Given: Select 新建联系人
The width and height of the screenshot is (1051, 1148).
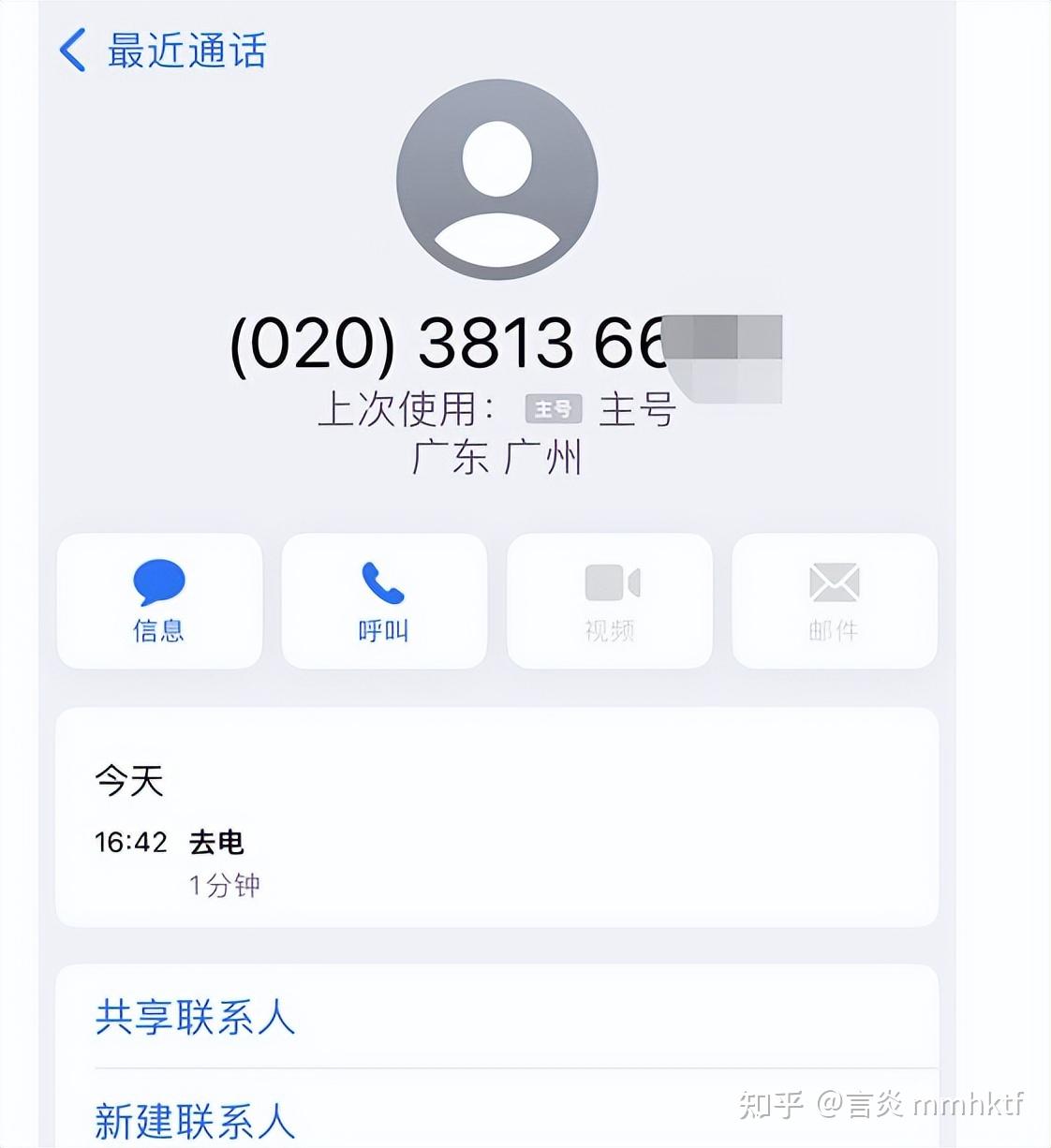Looking at the screenshot, I should 496,1114.
